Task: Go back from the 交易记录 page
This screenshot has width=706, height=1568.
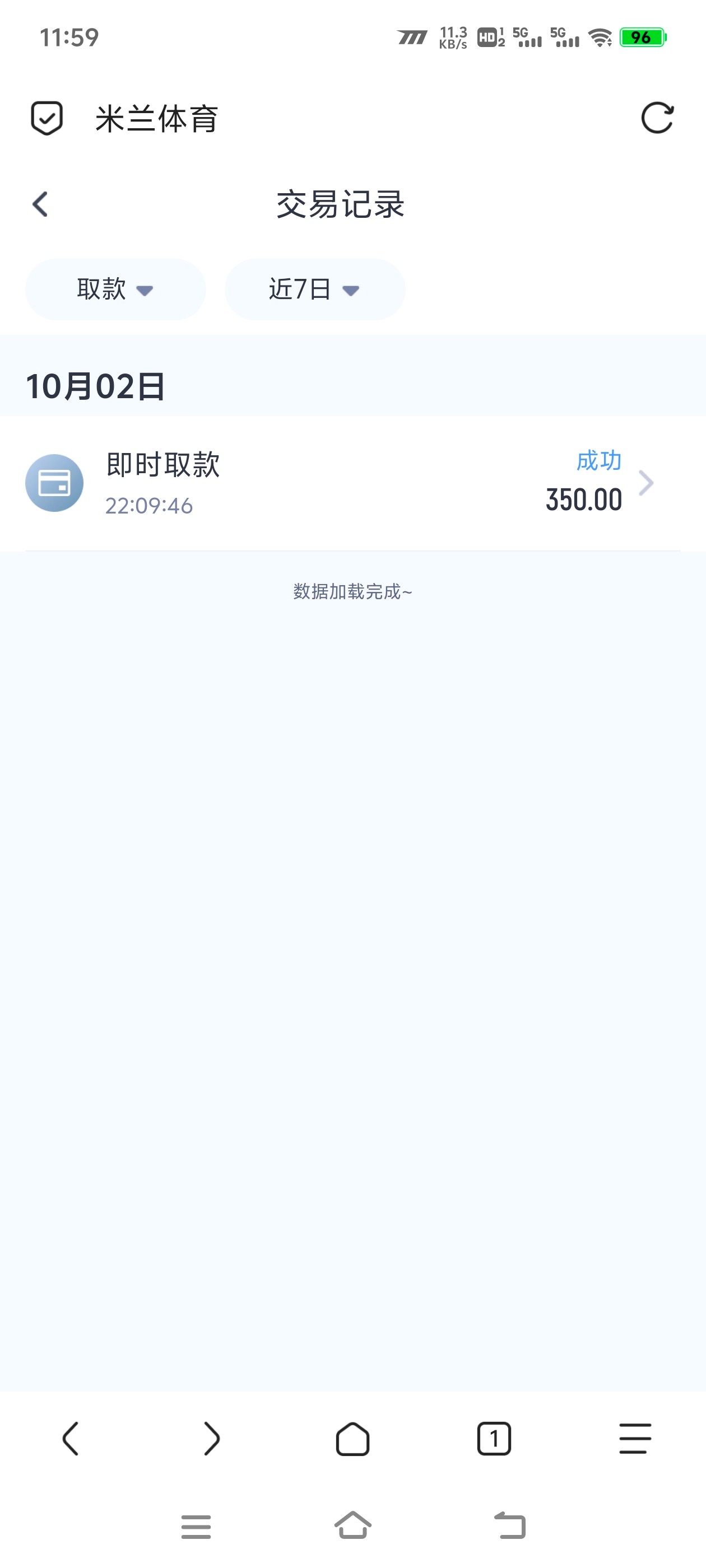Action: [40, 204]
